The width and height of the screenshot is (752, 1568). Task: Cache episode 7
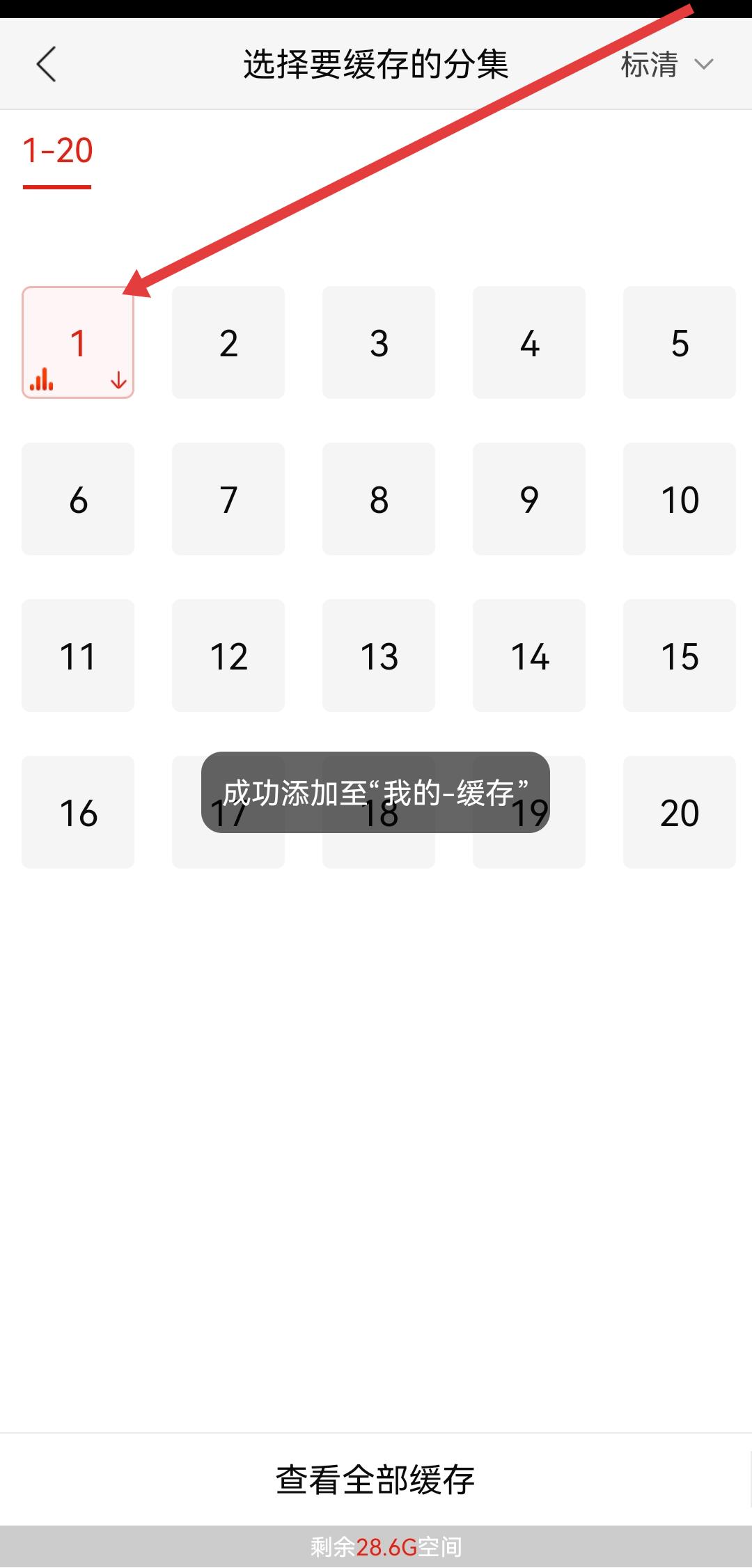click(228, 499)
